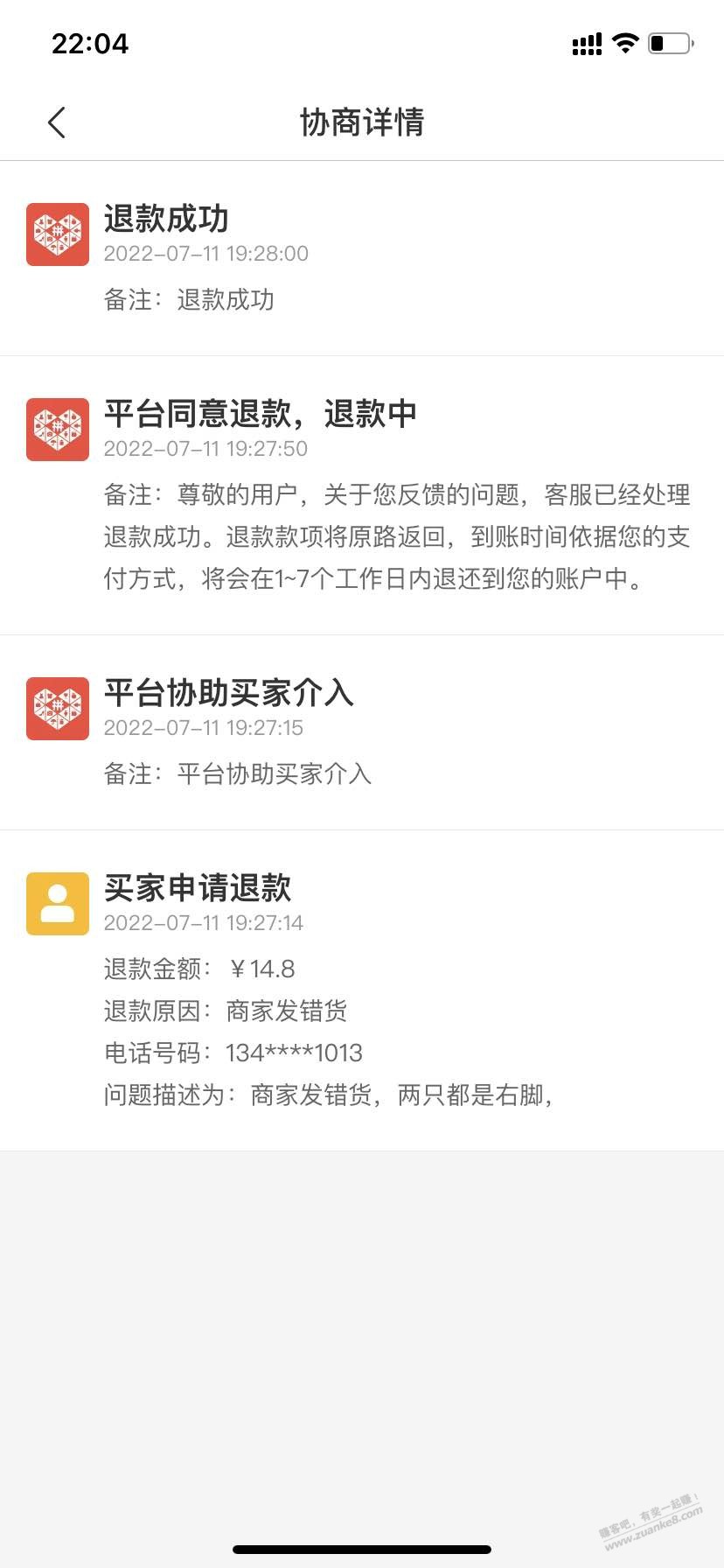Go back from the 协商详情 page
Viewport: 724px width, 1568px height.
coord(57,122)
